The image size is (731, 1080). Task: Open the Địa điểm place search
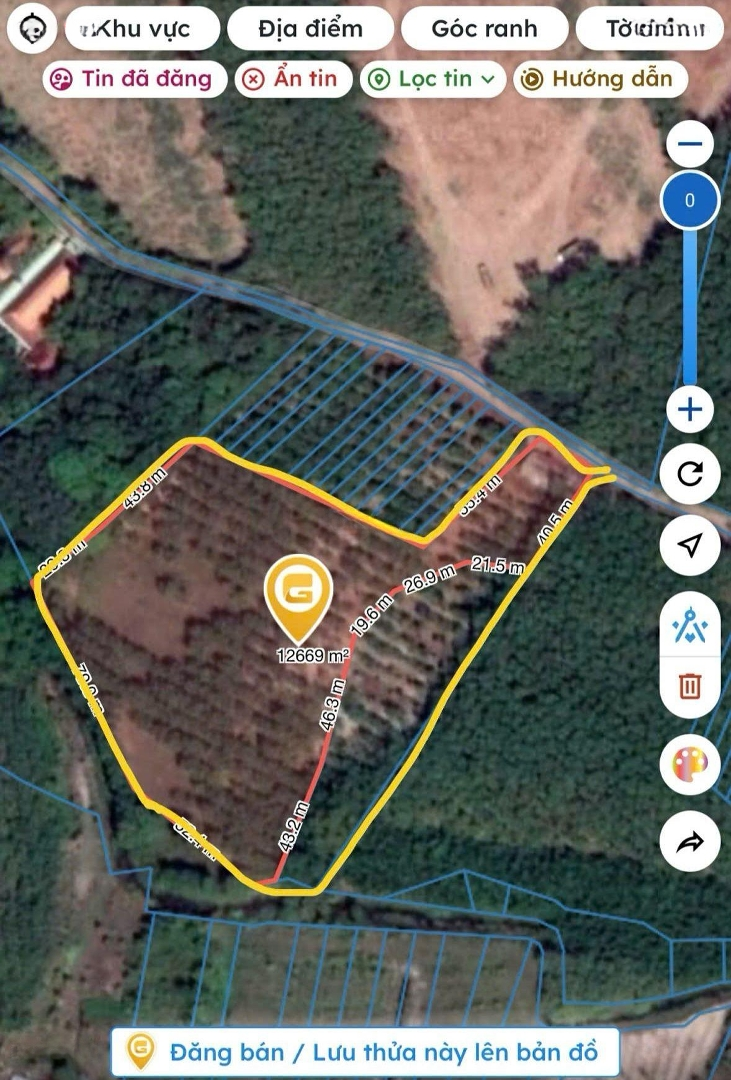tap(310, 29)
